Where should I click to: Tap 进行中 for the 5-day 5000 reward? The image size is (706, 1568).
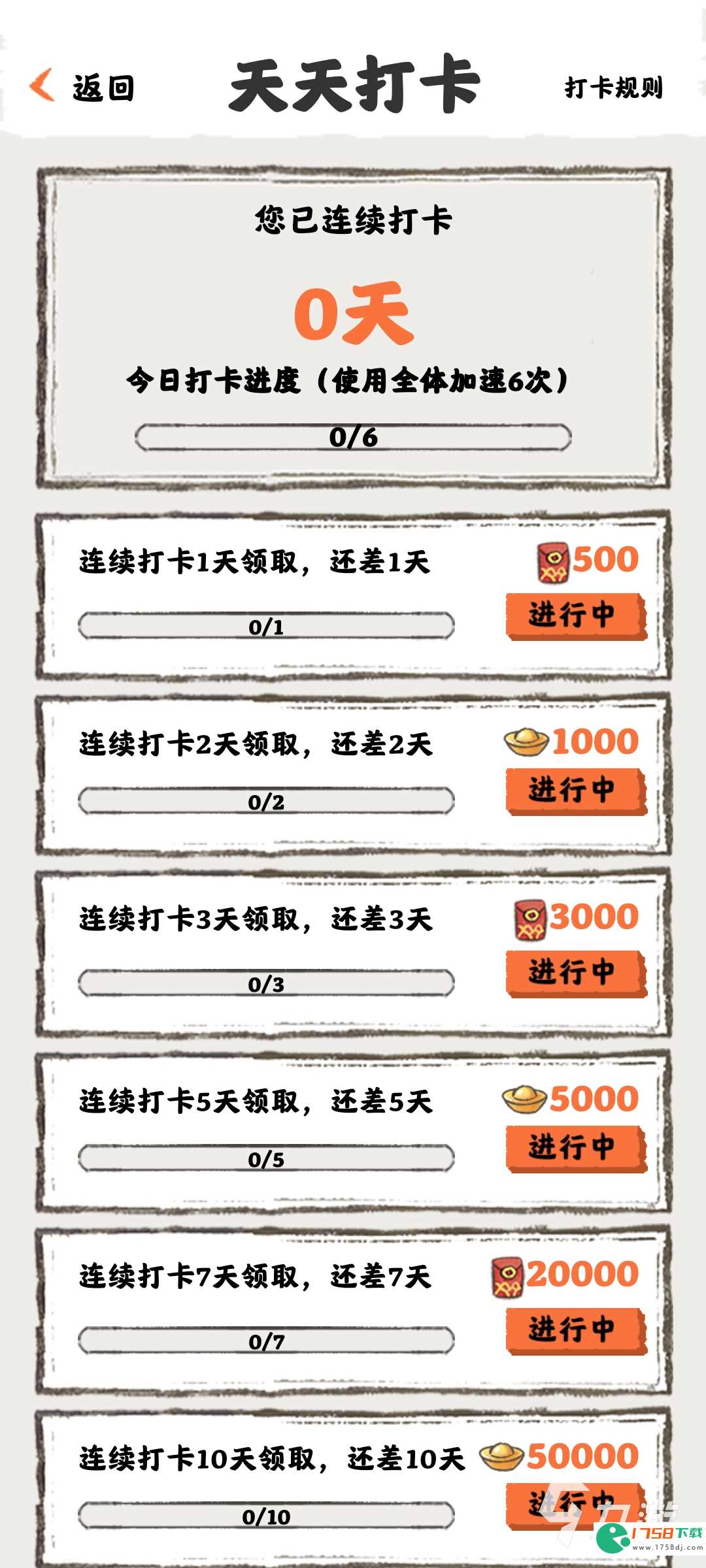point(575,1148)
